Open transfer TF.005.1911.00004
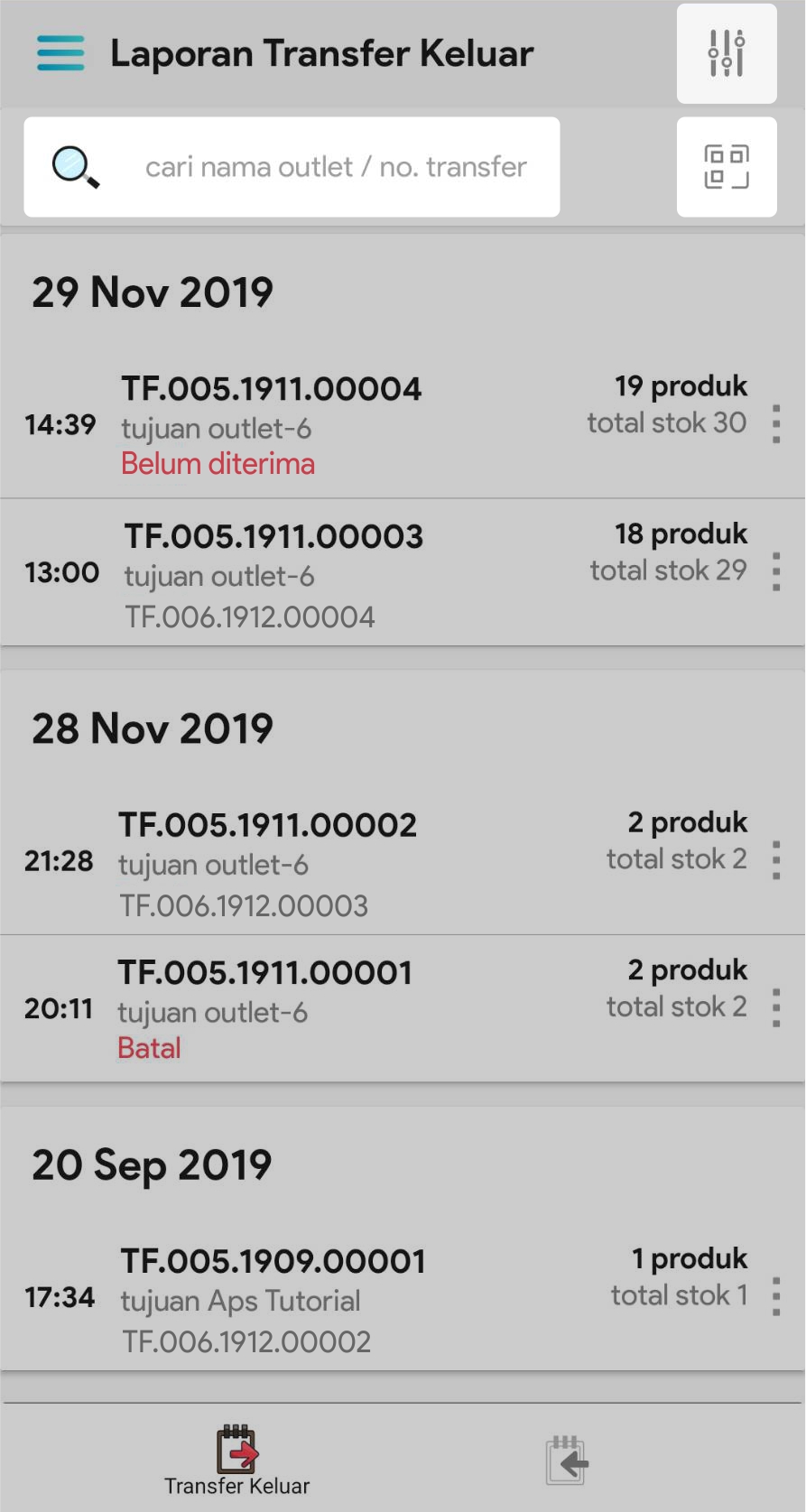This screenshot has width=806, height=1512. pos(361,424)
